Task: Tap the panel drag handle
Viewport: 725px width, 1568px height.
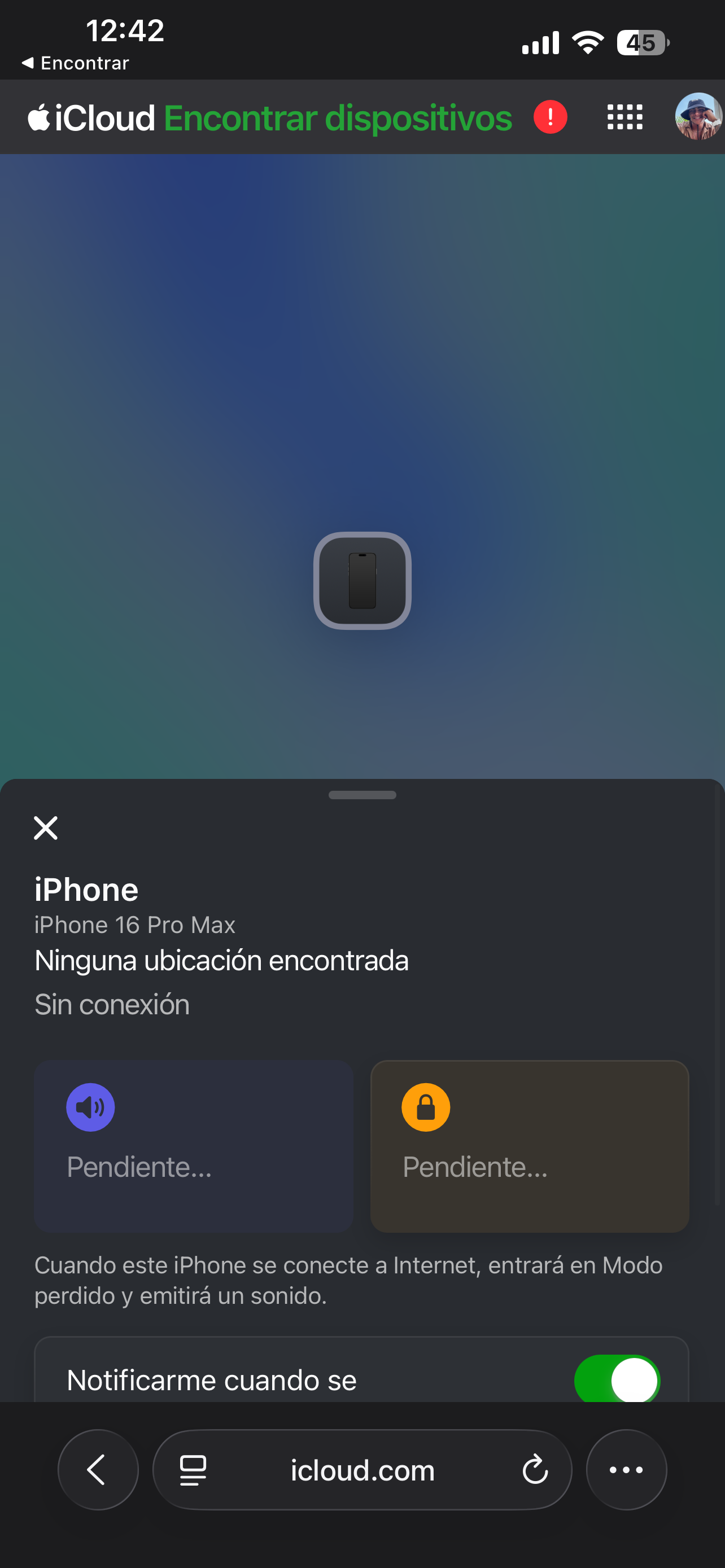Action: click(x=362, y=795)
